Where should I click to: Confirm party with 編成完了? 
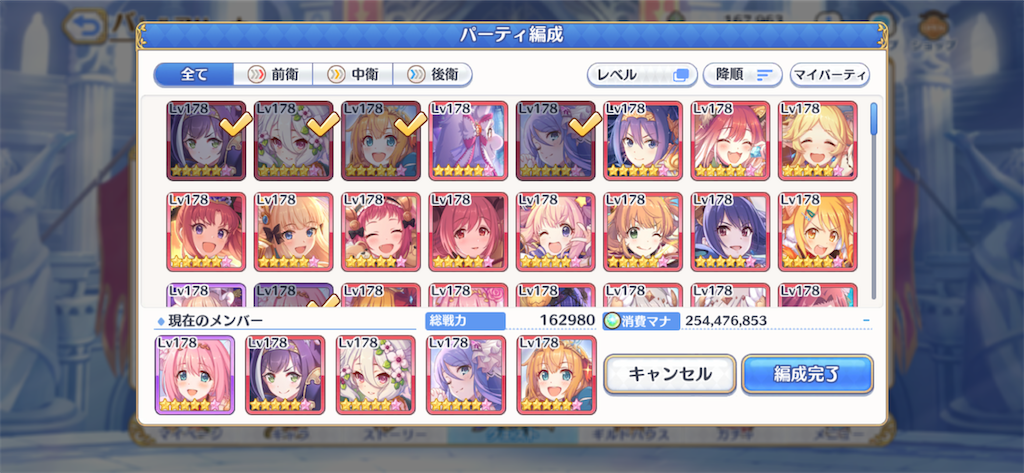point(806,374)
